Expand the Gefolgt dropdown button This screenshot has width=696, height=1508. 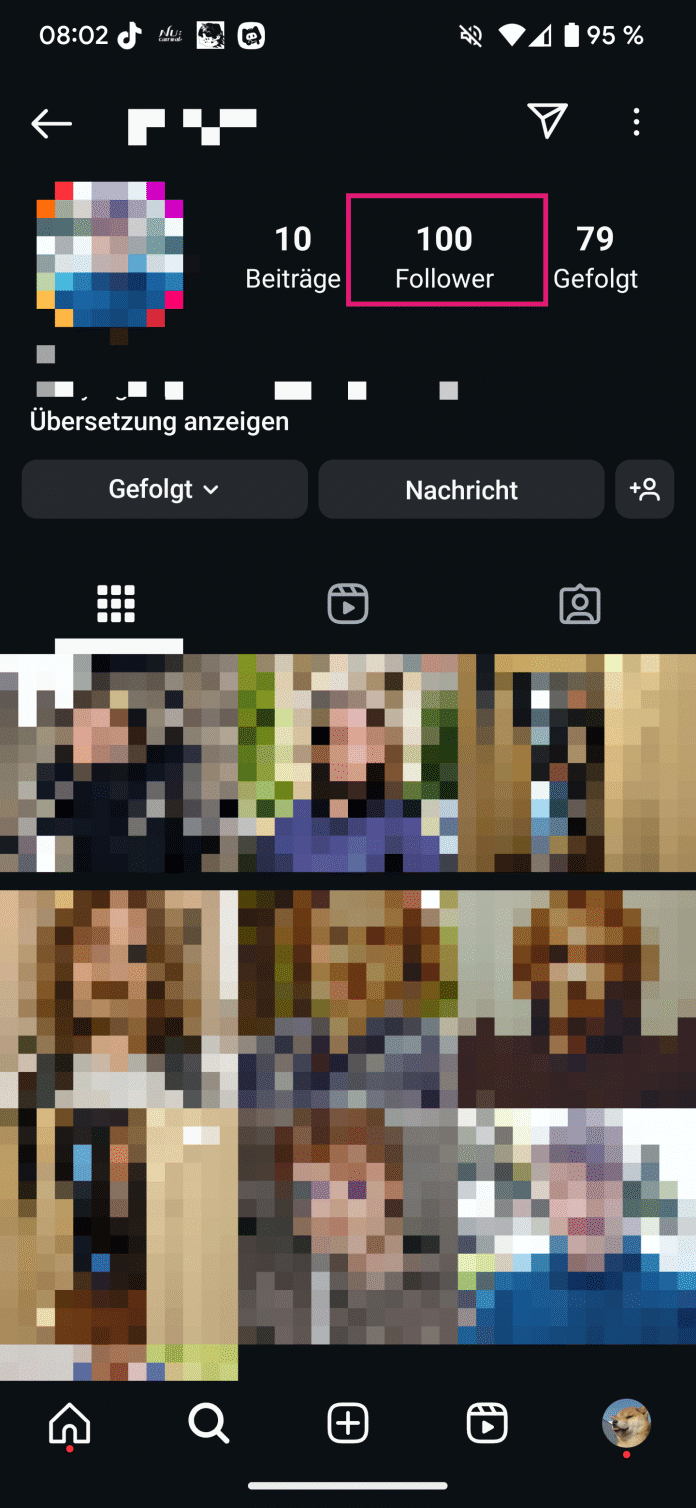[165, 489]
